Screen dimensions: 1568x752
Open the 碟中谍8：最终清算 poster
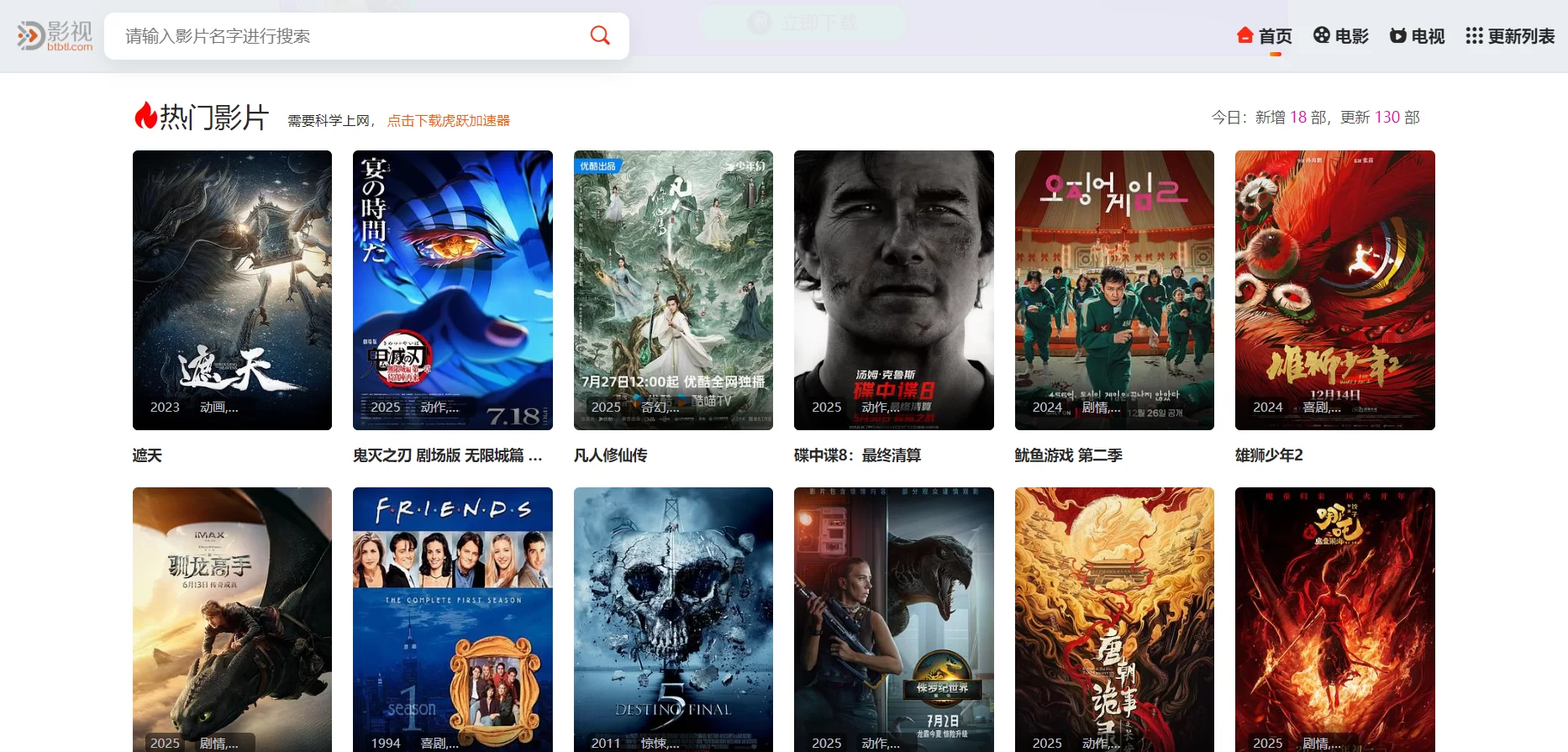[x=893, y=290]
